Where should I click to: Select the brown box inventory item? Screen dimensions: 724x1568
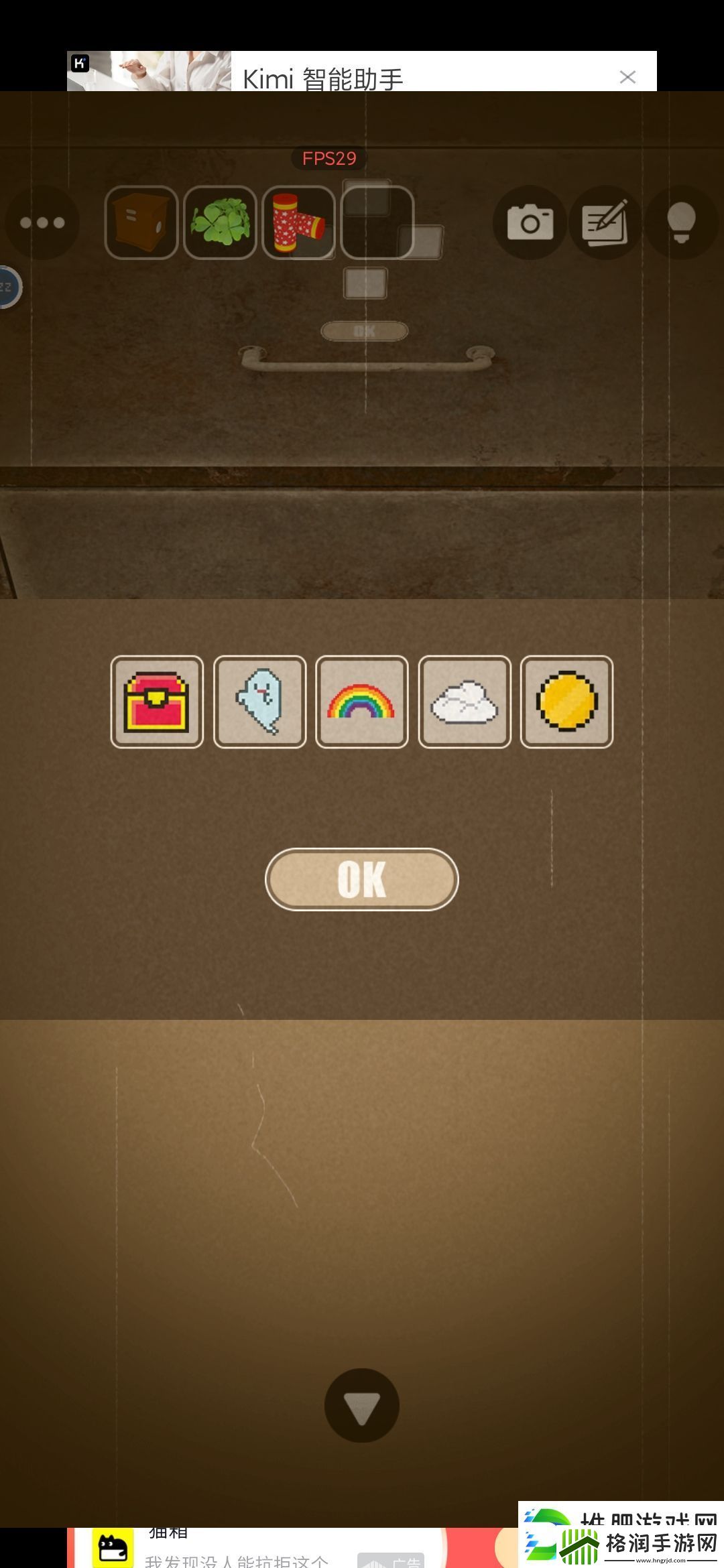(141, 222)
